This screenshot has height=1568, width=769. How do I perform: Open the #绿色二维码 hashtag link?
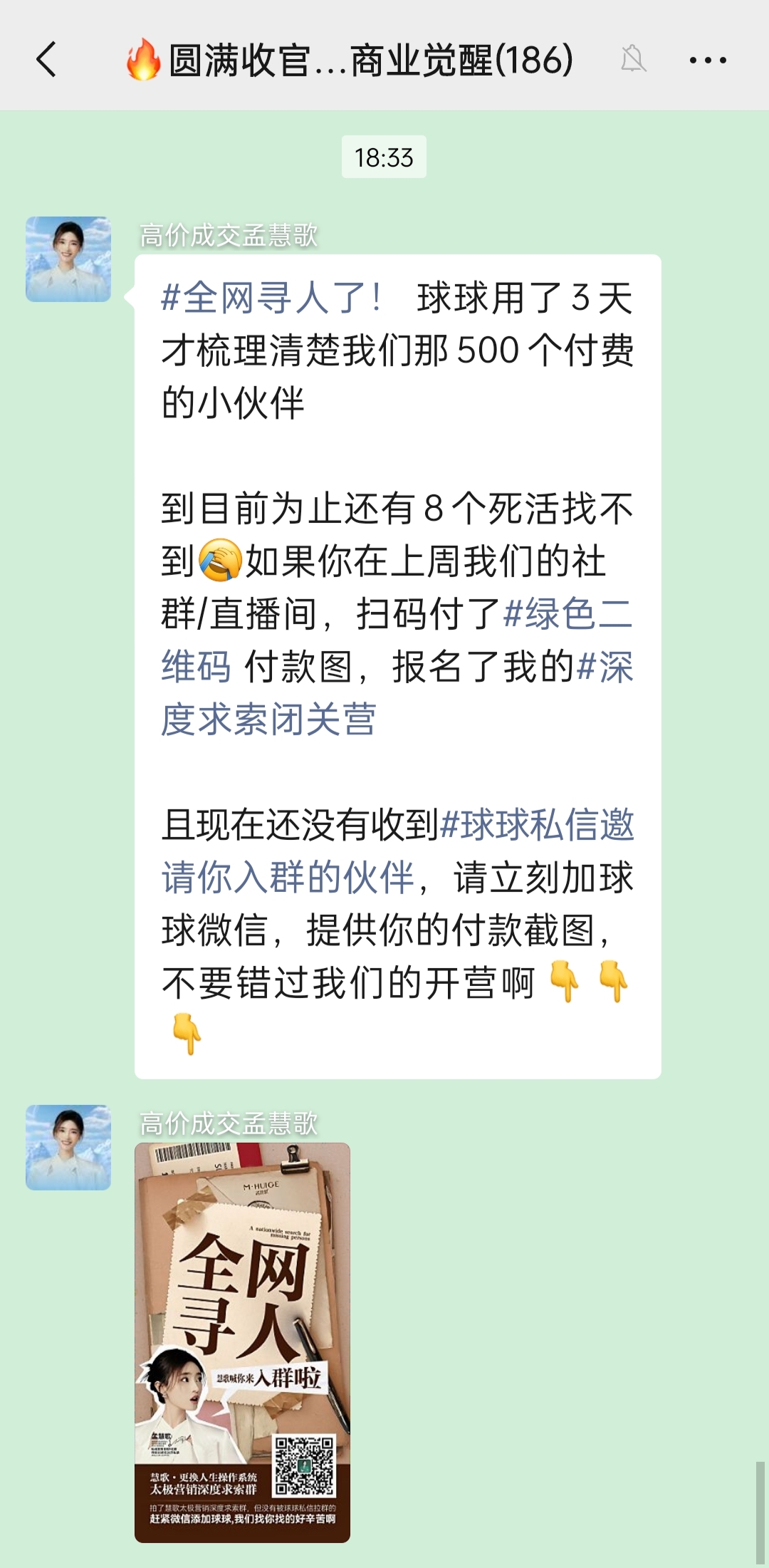[567, 614]
